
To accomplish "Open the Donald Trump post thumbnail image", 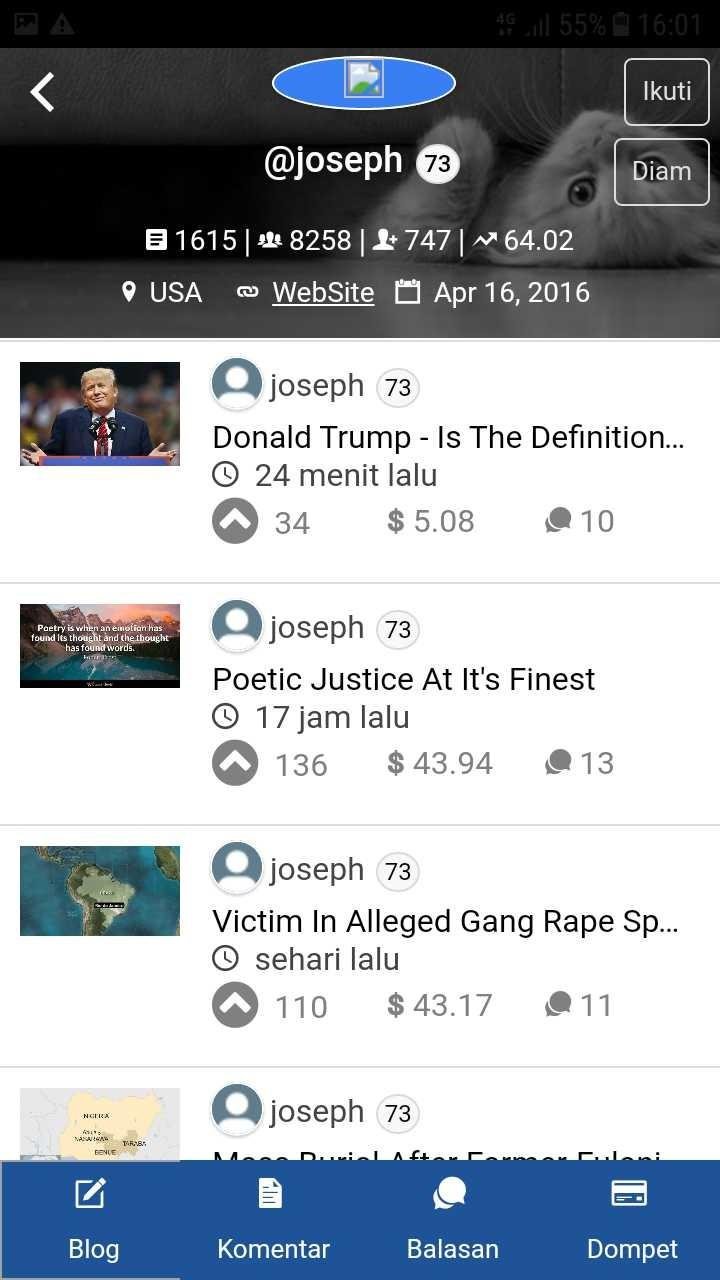I will [x=100, y=414].
